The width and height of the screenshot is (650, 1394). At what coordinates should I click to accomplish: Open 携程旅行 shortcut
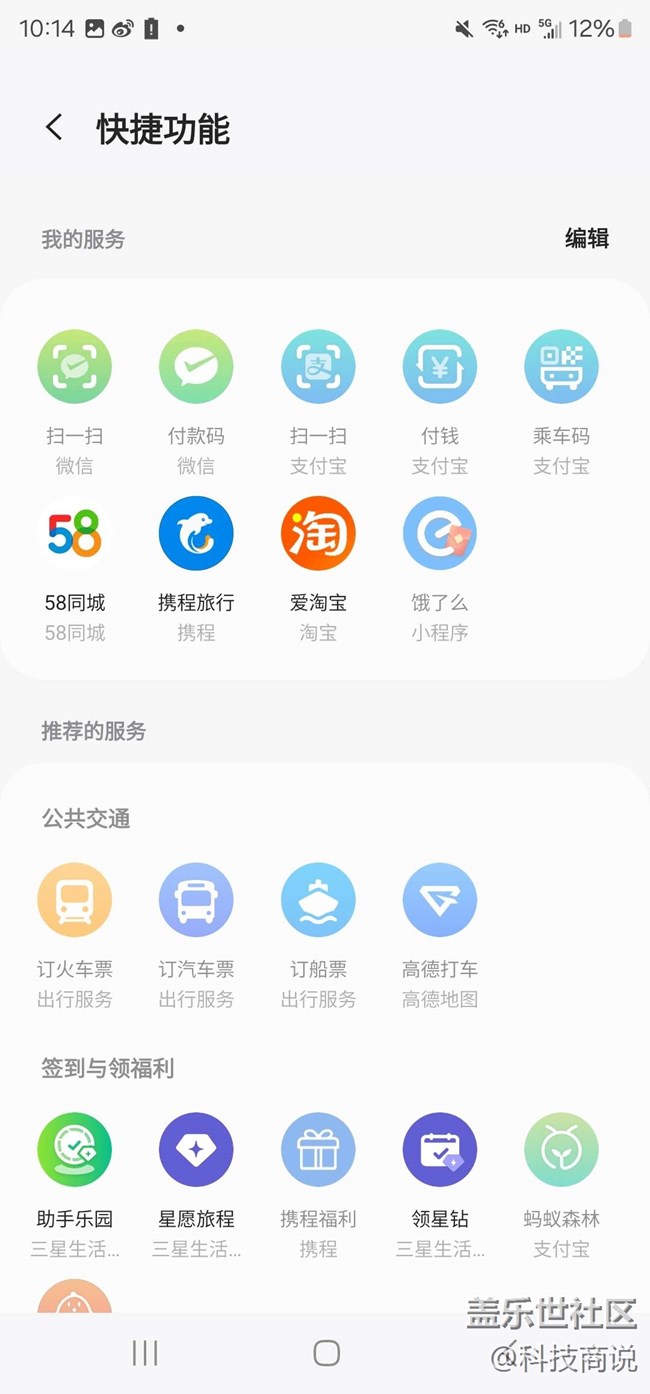click(196, 534)
